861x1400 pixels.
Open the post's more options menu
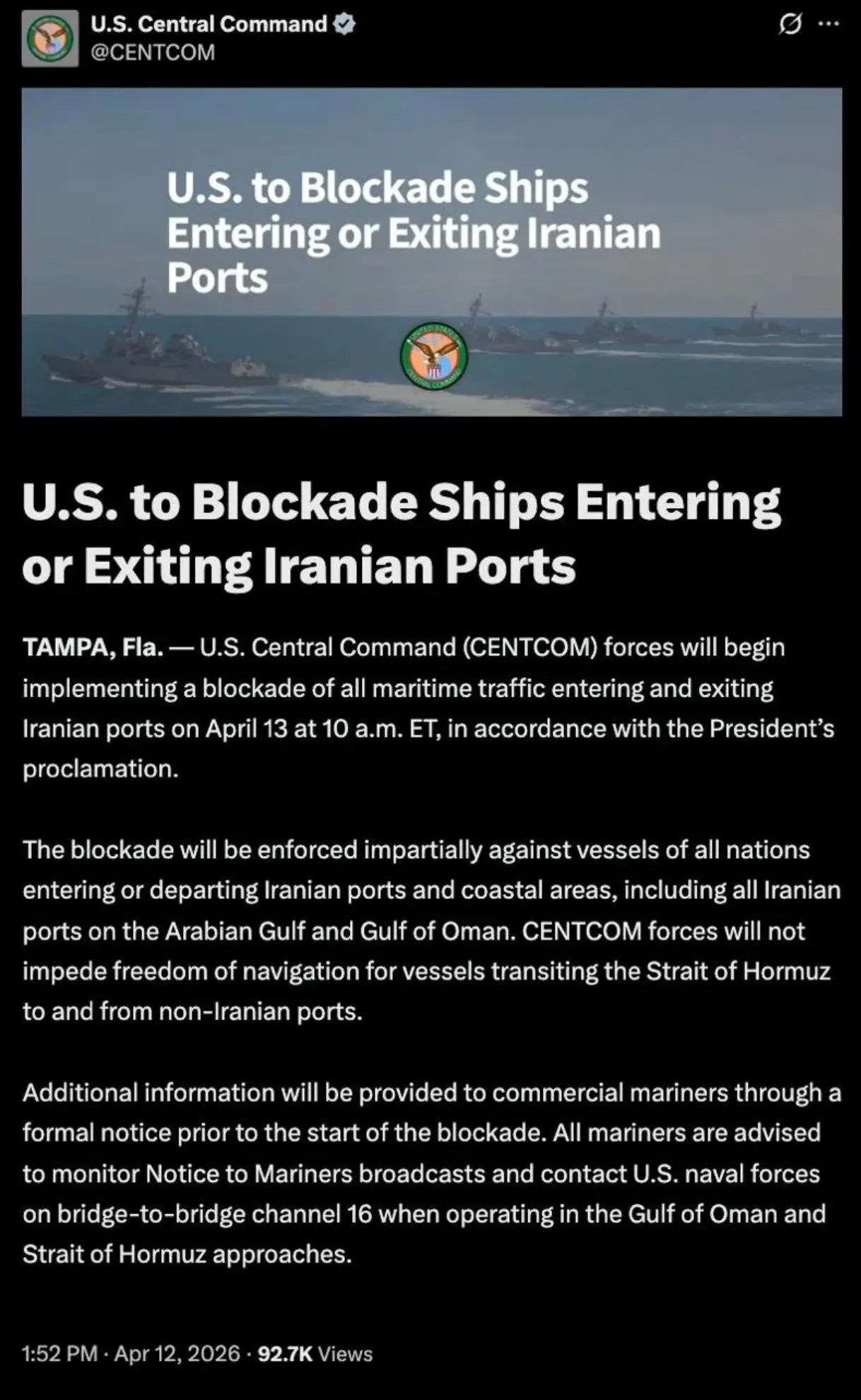(828, 24)
